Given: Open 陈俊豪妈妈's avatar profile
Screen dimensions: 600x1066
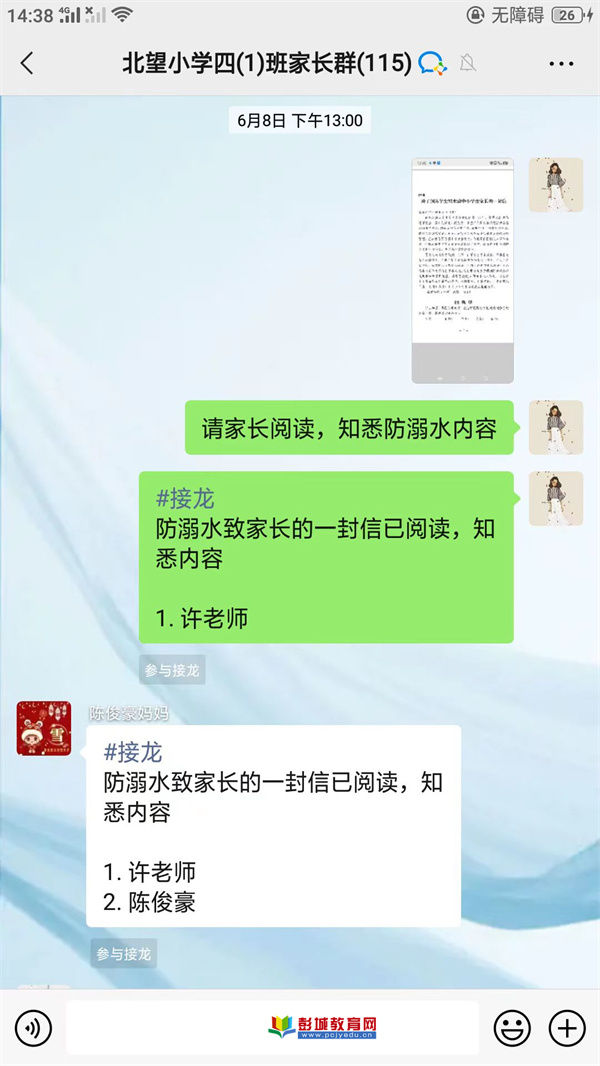Looking at the screenshot, I should click(x=44, y=728).
